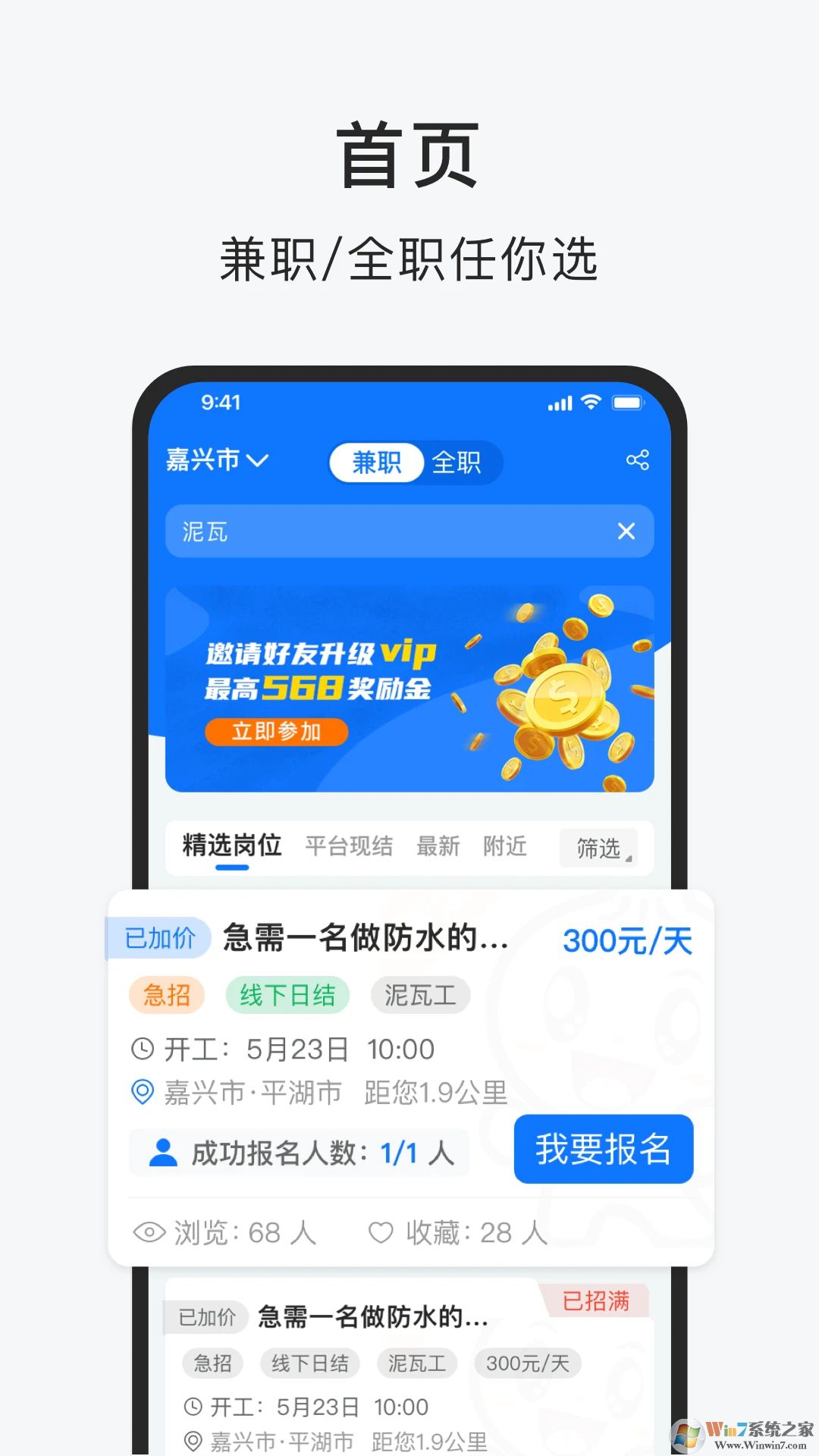The height and width of the screenshot is (1456, 819).
Task: Tap the Wi-Fi icon in the status bar
Action: pyautogui.click(x=592, y=404)
